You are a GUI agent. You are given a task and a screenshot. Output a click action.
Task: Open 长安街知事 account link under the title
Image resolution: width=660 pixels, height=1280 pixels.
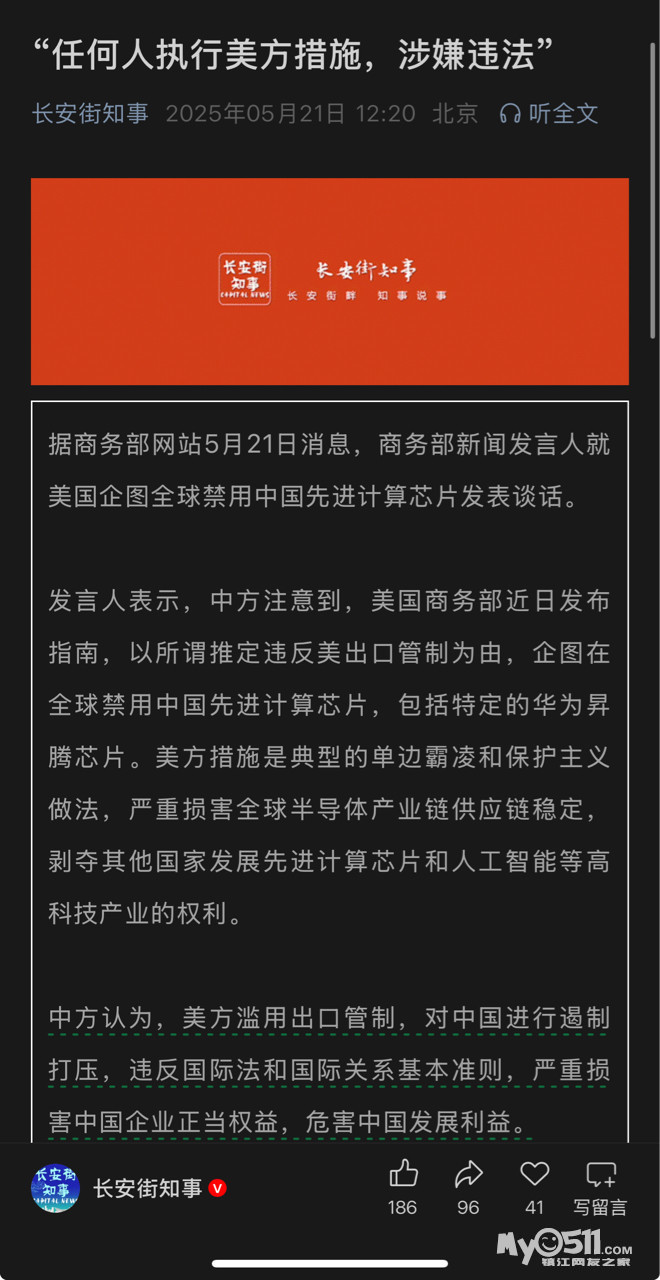pyautogui.click(x=90, y=113)
